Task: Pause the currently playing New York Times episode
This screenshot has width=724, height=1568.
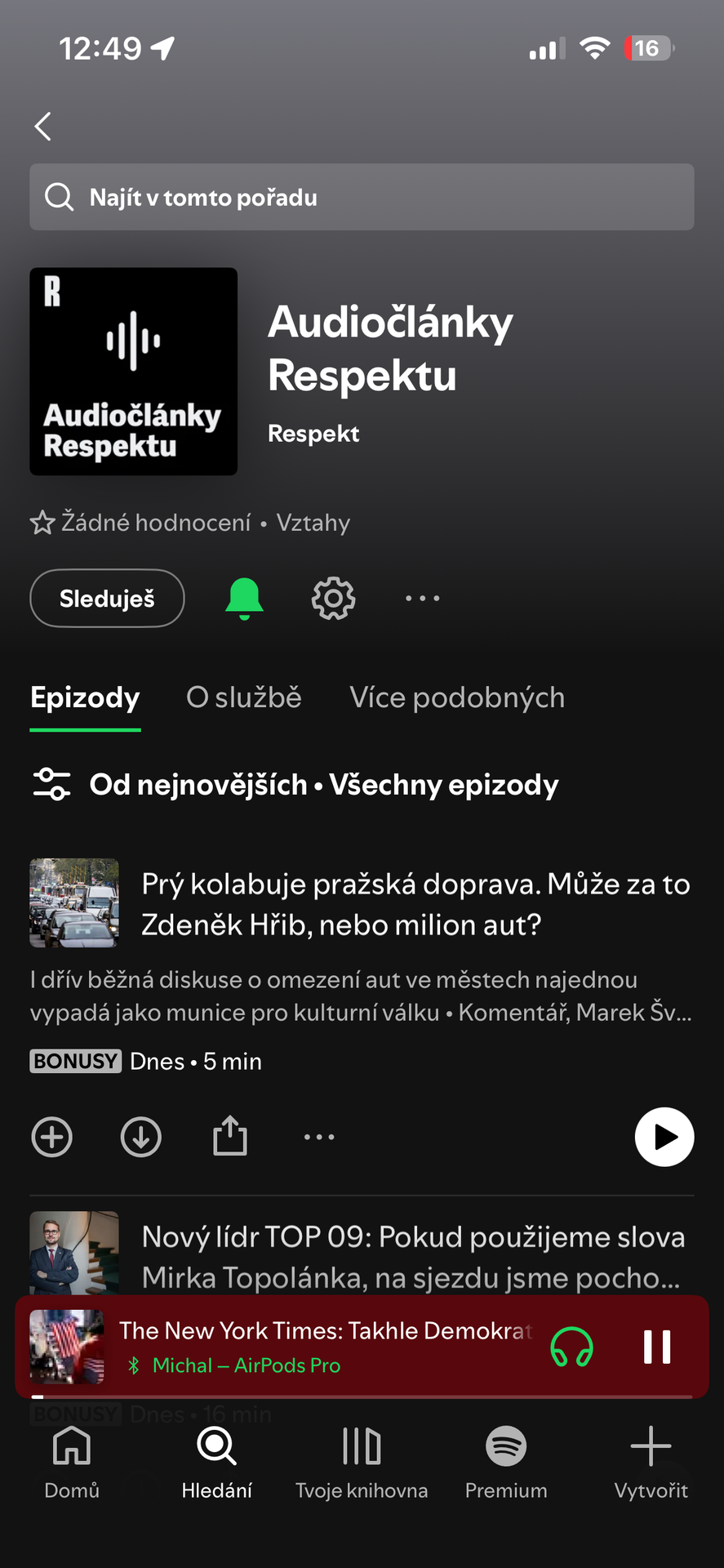Action: [x=656, y=1347]
